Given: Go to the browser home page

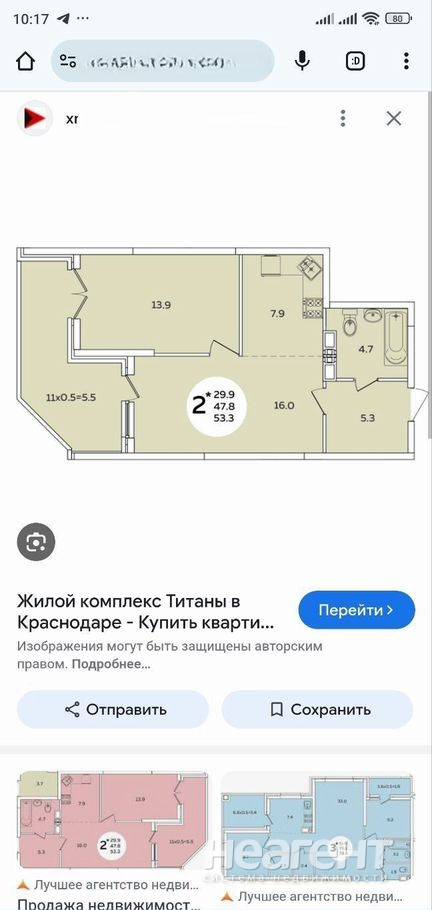Looking at the screenshot, I should point(26,60).
